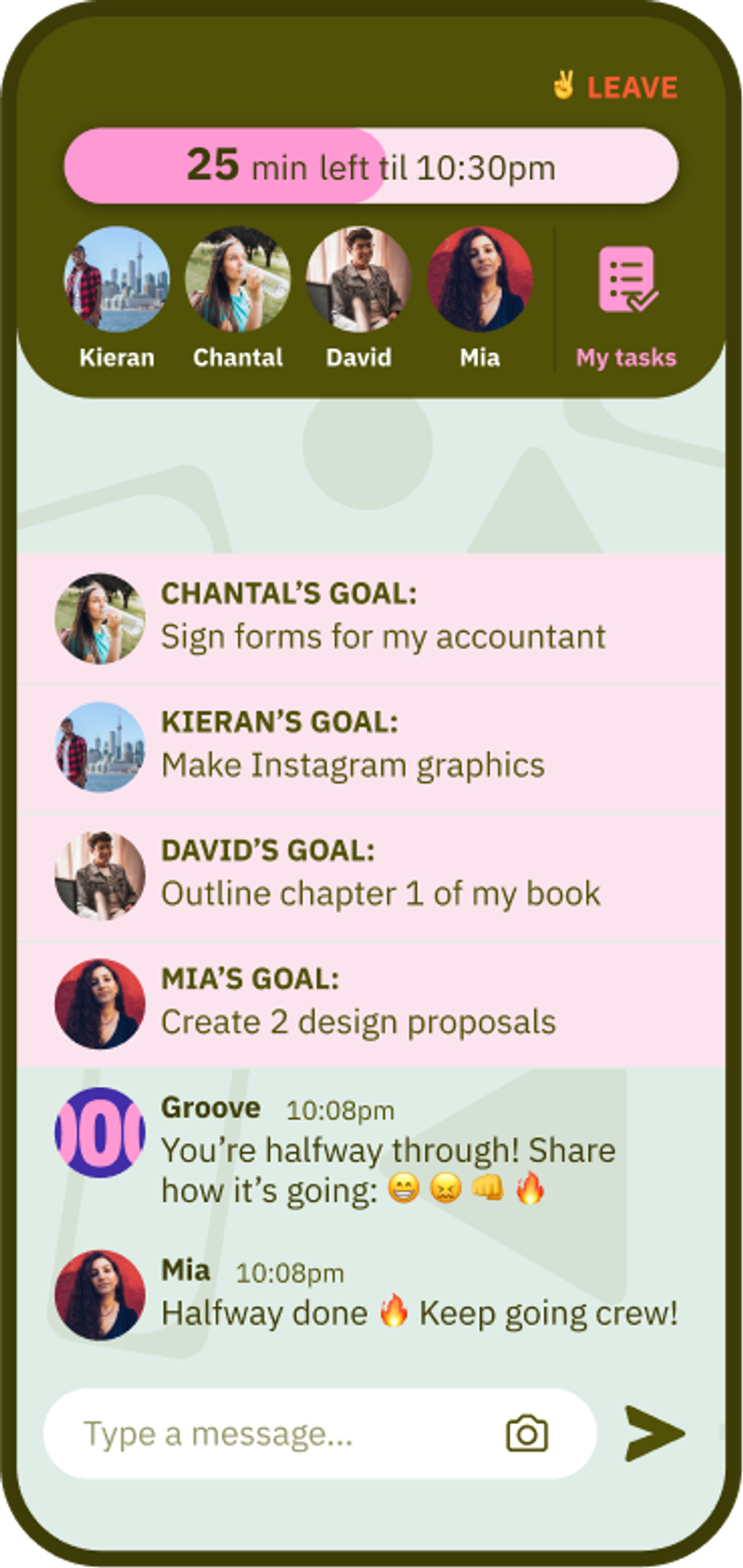
Task: Type a message in the text field
Action: [279, 1434]
